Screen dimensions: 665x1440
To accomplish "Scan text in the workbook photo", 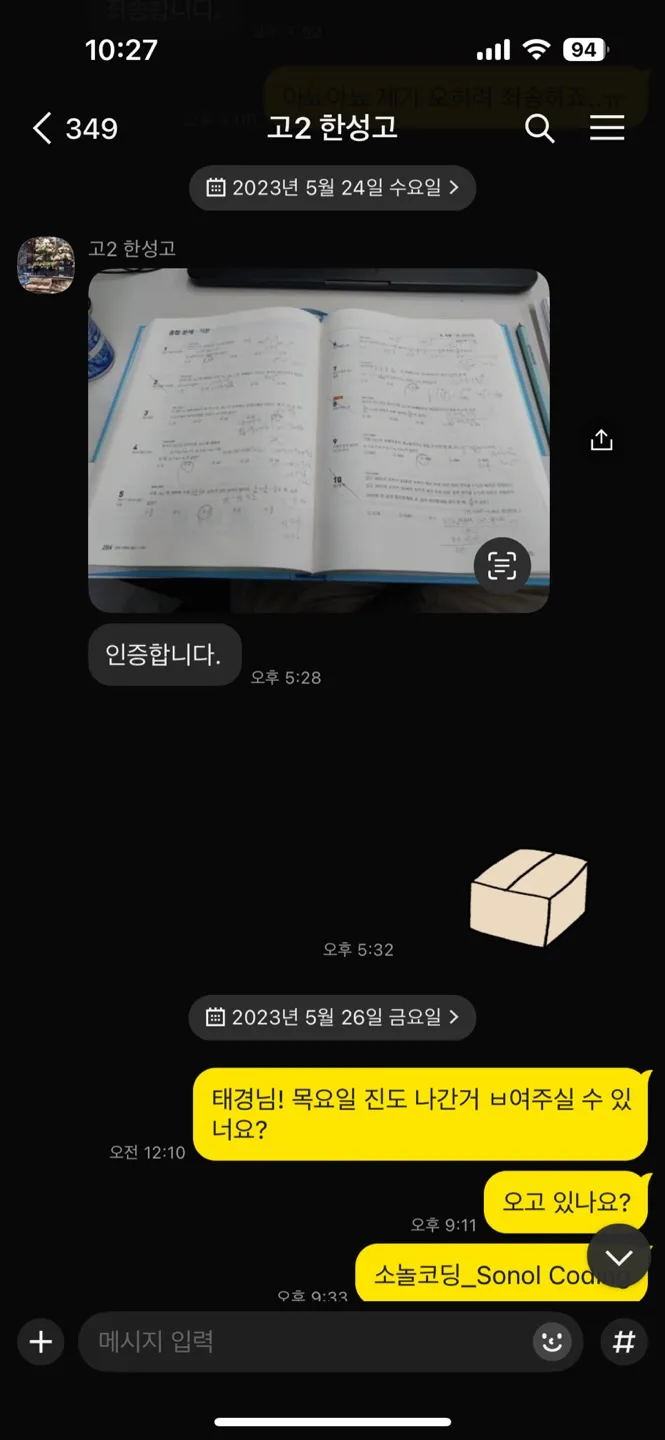I will [x=501, y=566].
